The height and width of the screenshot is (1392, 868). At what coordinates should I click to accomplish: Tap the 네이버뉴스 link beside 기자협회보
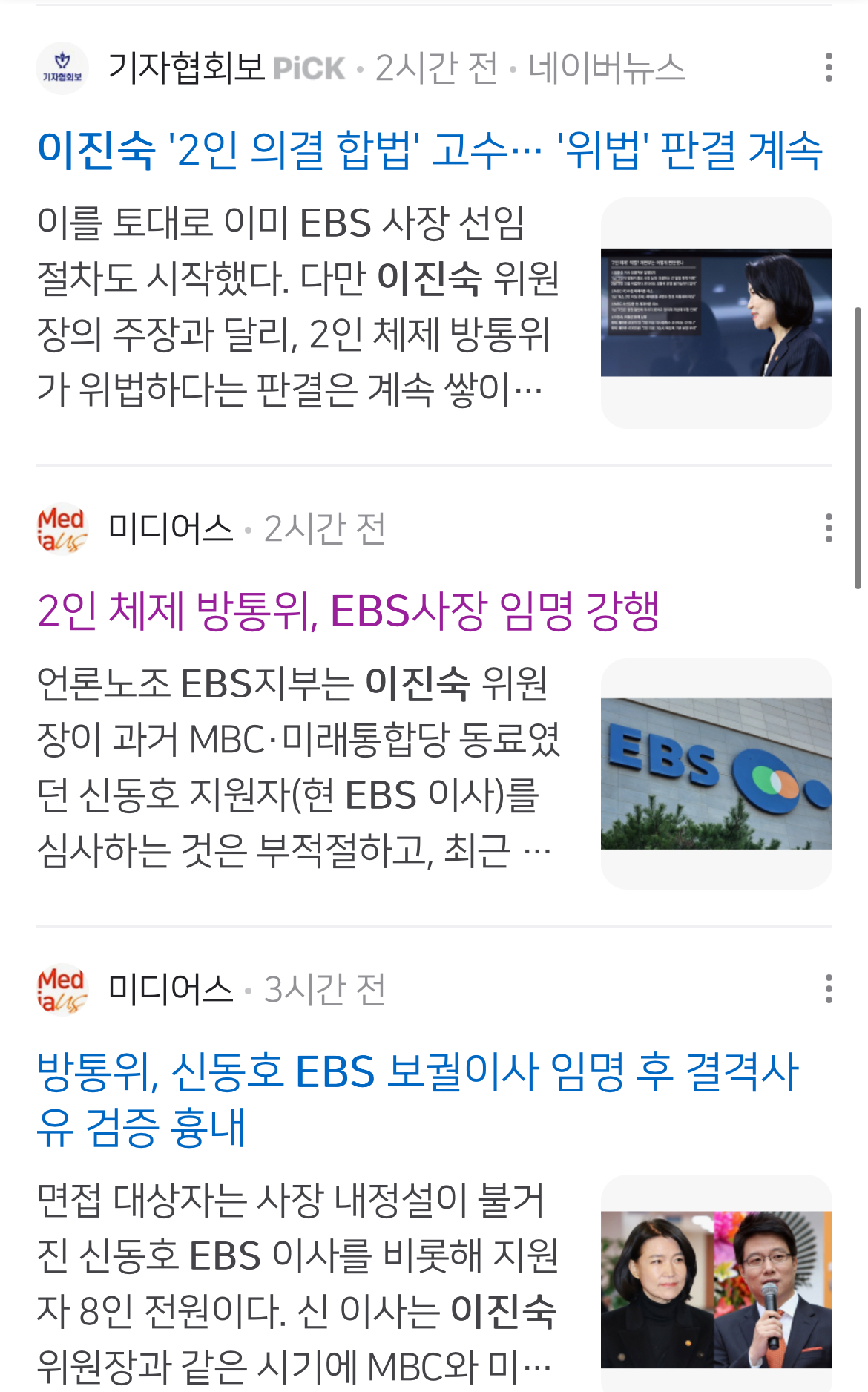coord(607,68)
